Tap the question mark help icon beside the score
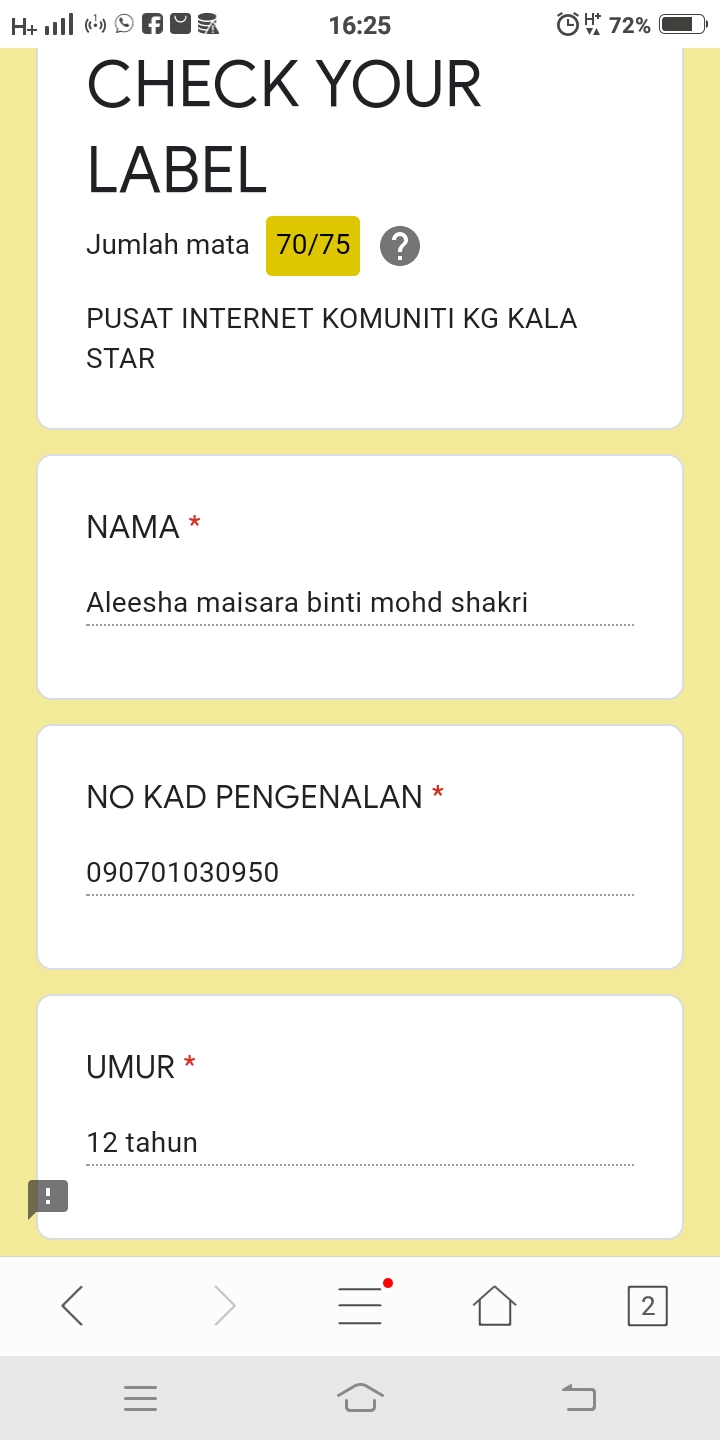This screenshot has height=1440, width=720. [x=400, y=245]
